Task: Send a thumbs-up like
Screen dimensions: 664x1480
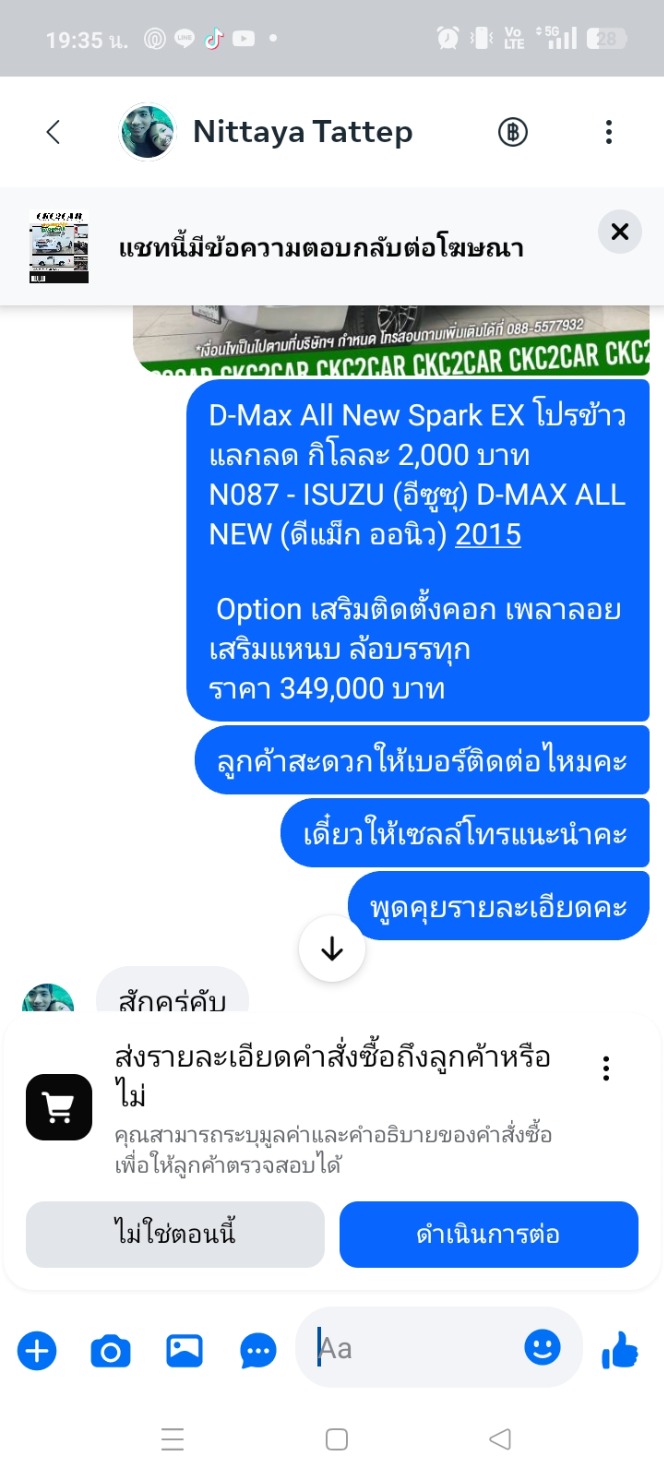Action: (620, 1352)
